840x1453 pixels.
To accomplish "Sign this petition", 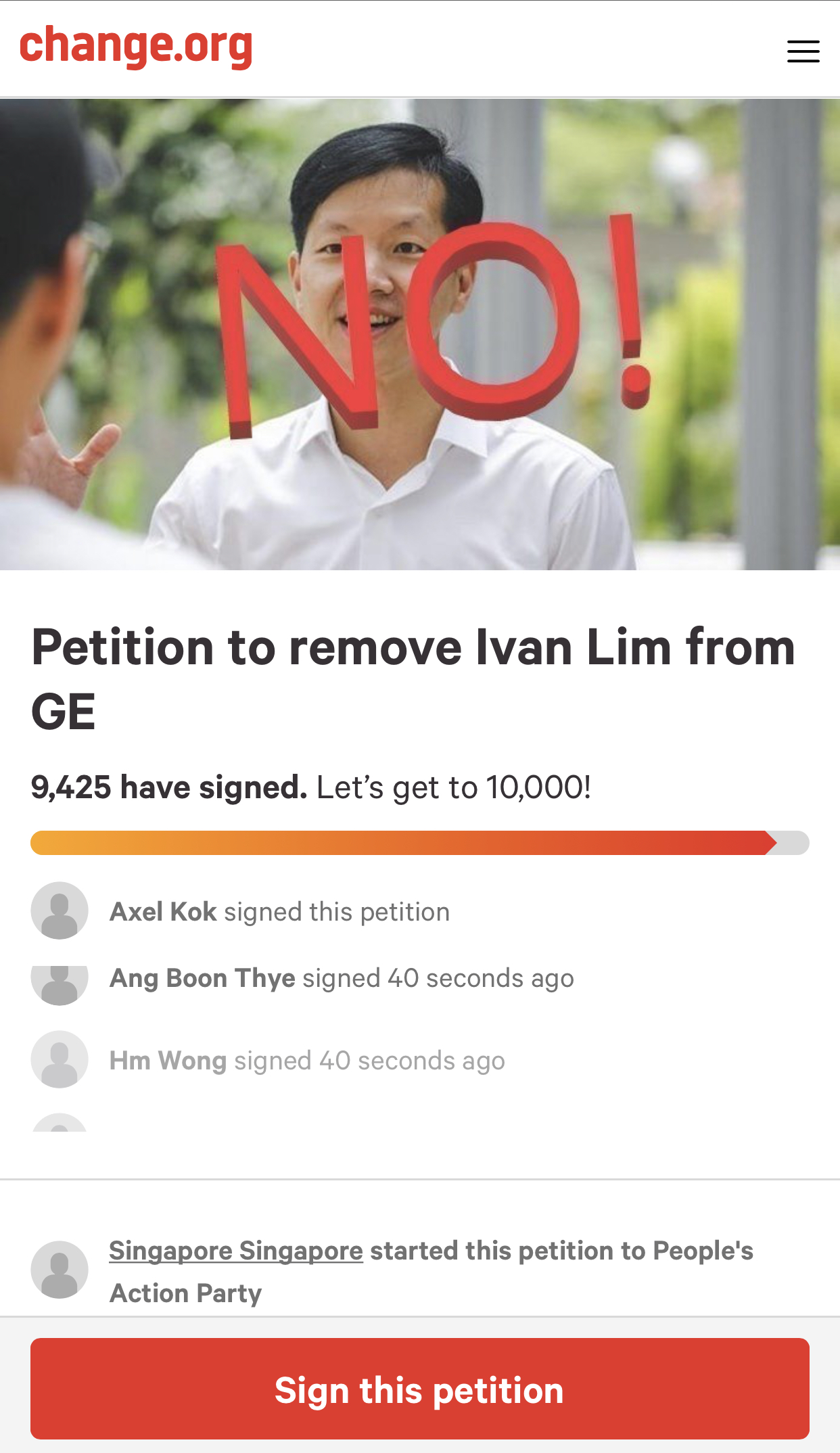I will pyautogui.click(x=419, y=1390).
